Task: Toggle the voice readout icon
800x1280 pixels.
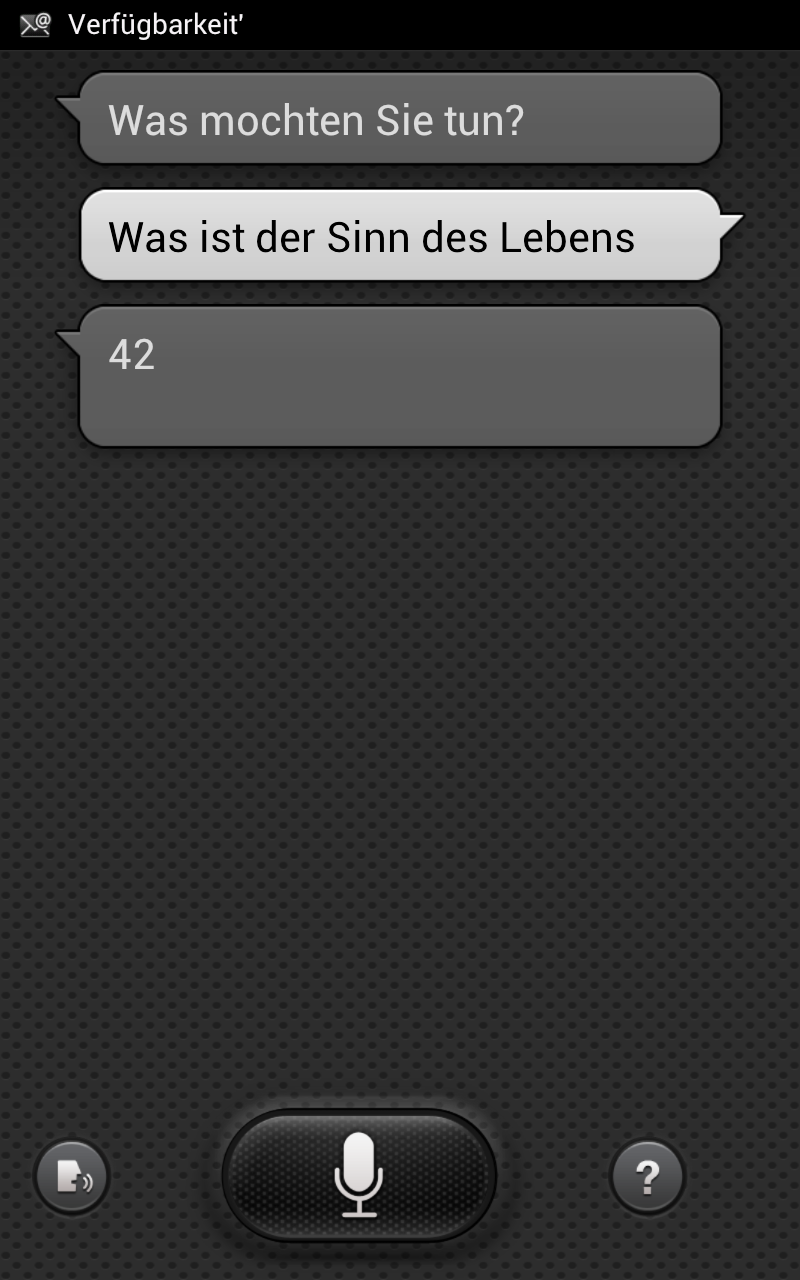Action: [72, 1177]
